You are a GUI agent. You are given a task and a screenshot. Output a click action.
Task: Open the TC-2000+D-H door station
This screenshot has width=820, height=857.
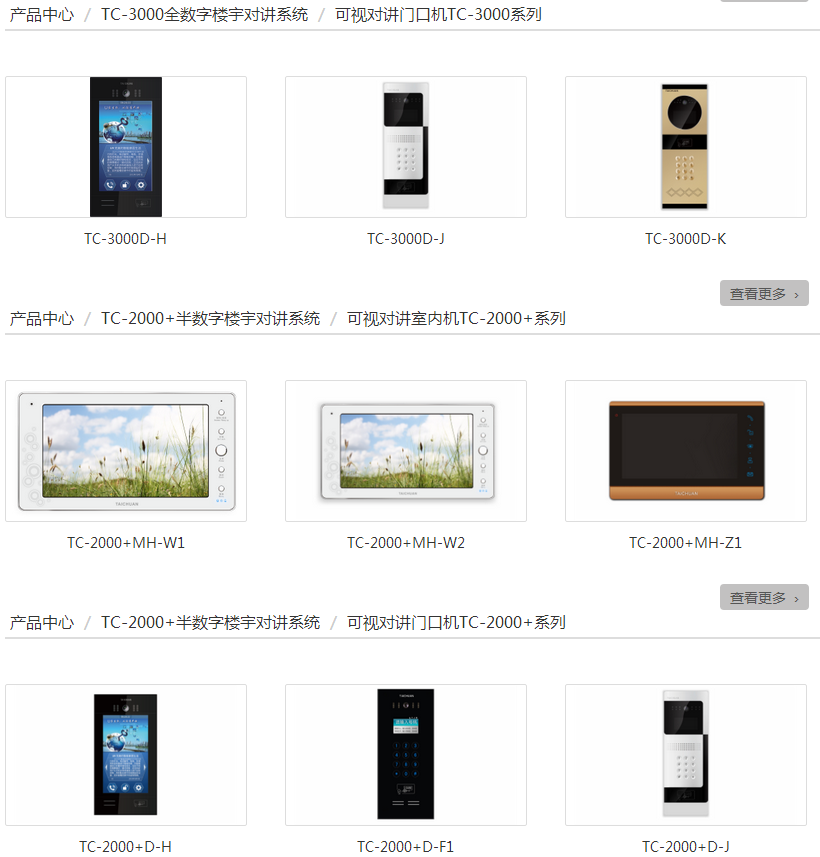126,755
